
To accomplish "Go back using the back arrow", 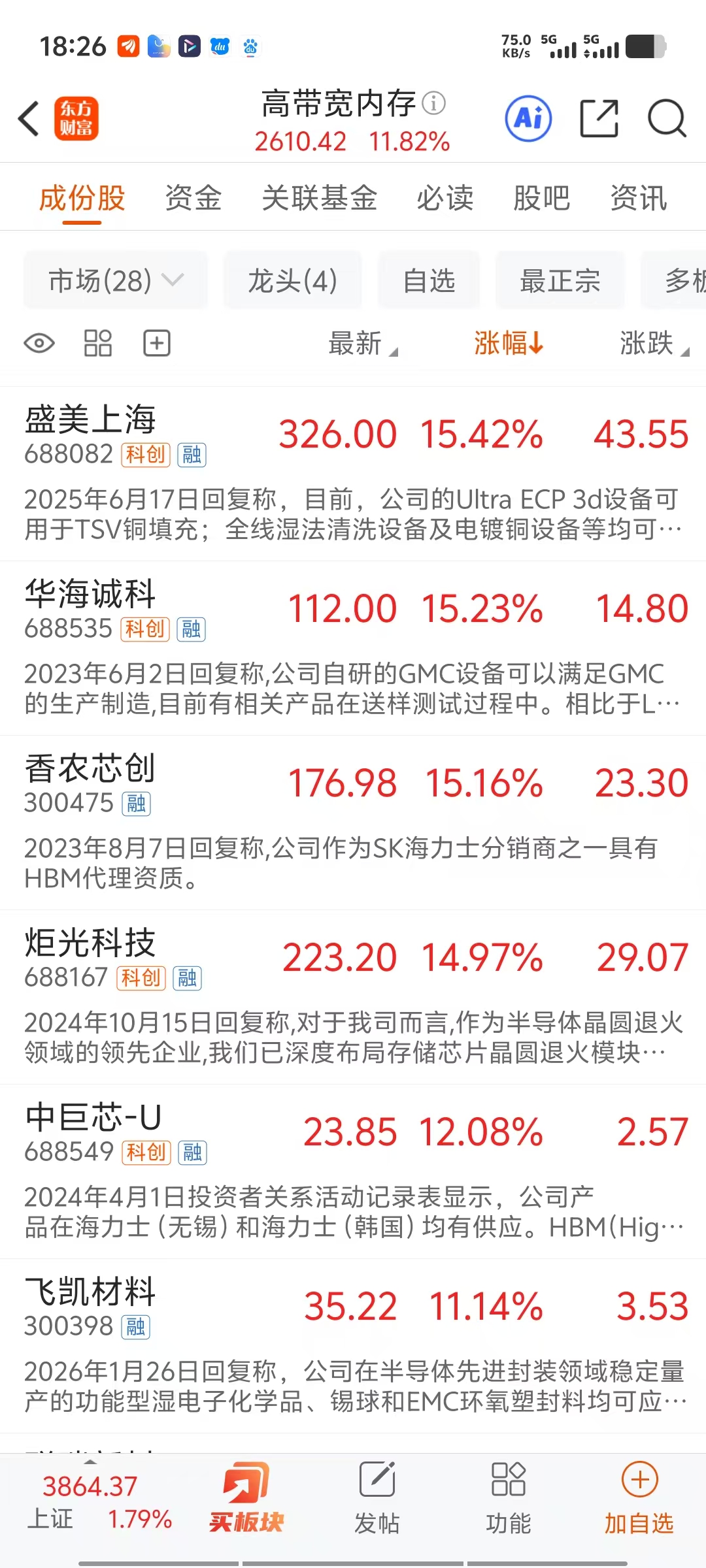I will [29, 119].
